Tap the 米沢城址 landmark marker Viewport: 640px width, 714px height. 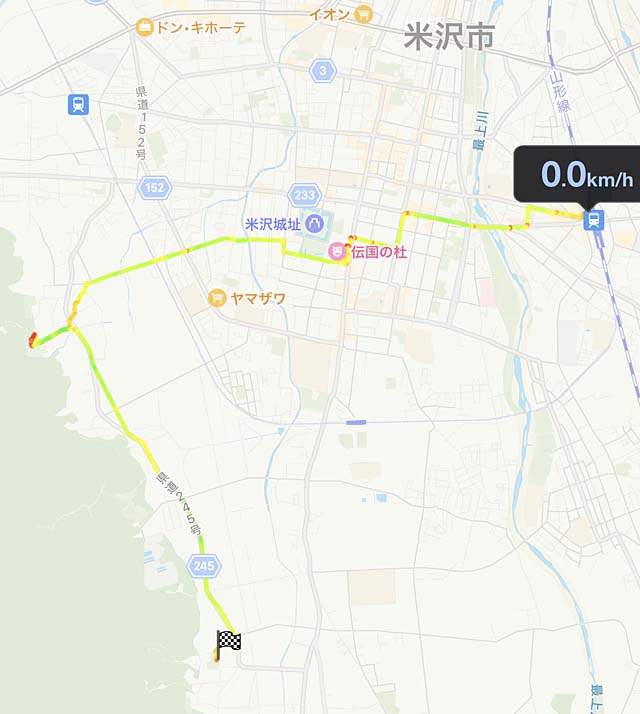(314, 222)
